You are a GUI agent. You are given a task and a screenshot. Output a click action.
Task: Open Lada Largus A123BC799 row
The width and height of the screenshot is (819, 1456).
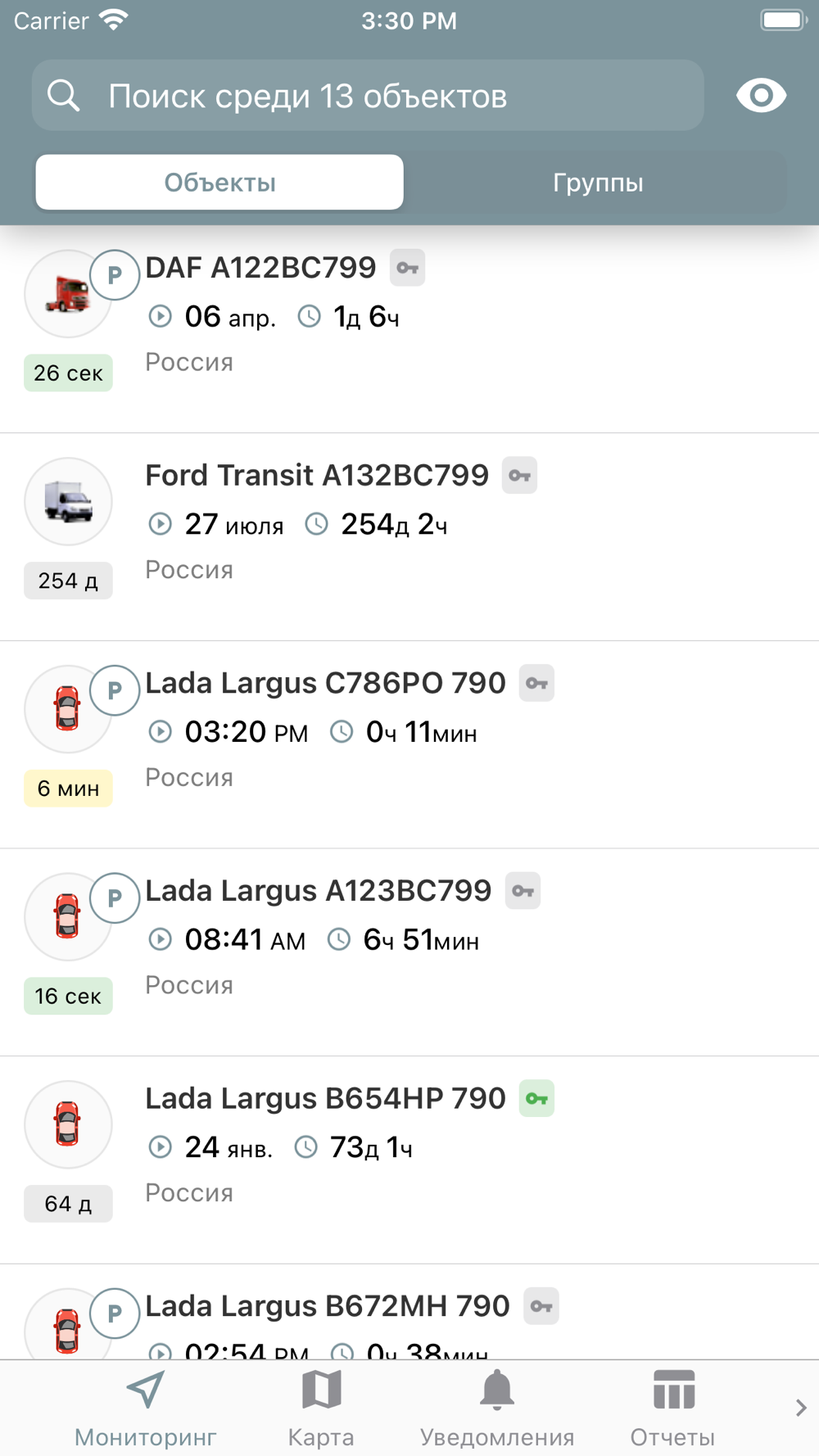(x=409, y=952)
